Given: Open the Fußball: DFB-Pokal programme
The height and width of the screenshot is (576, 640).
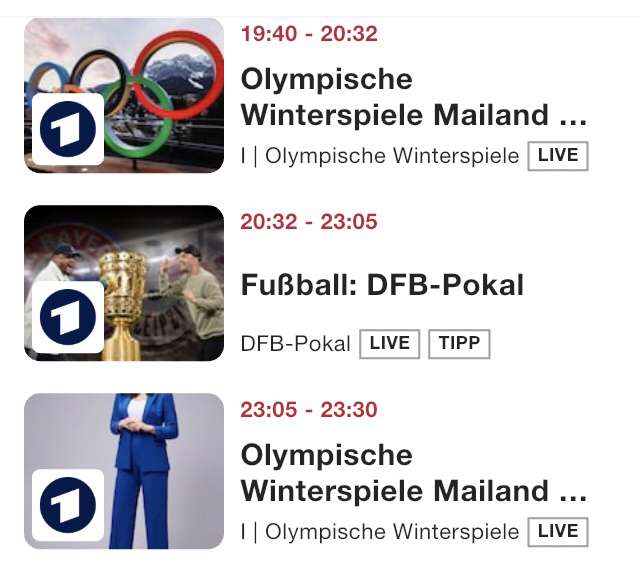Looking at the screenshot, I should (382, 285).
